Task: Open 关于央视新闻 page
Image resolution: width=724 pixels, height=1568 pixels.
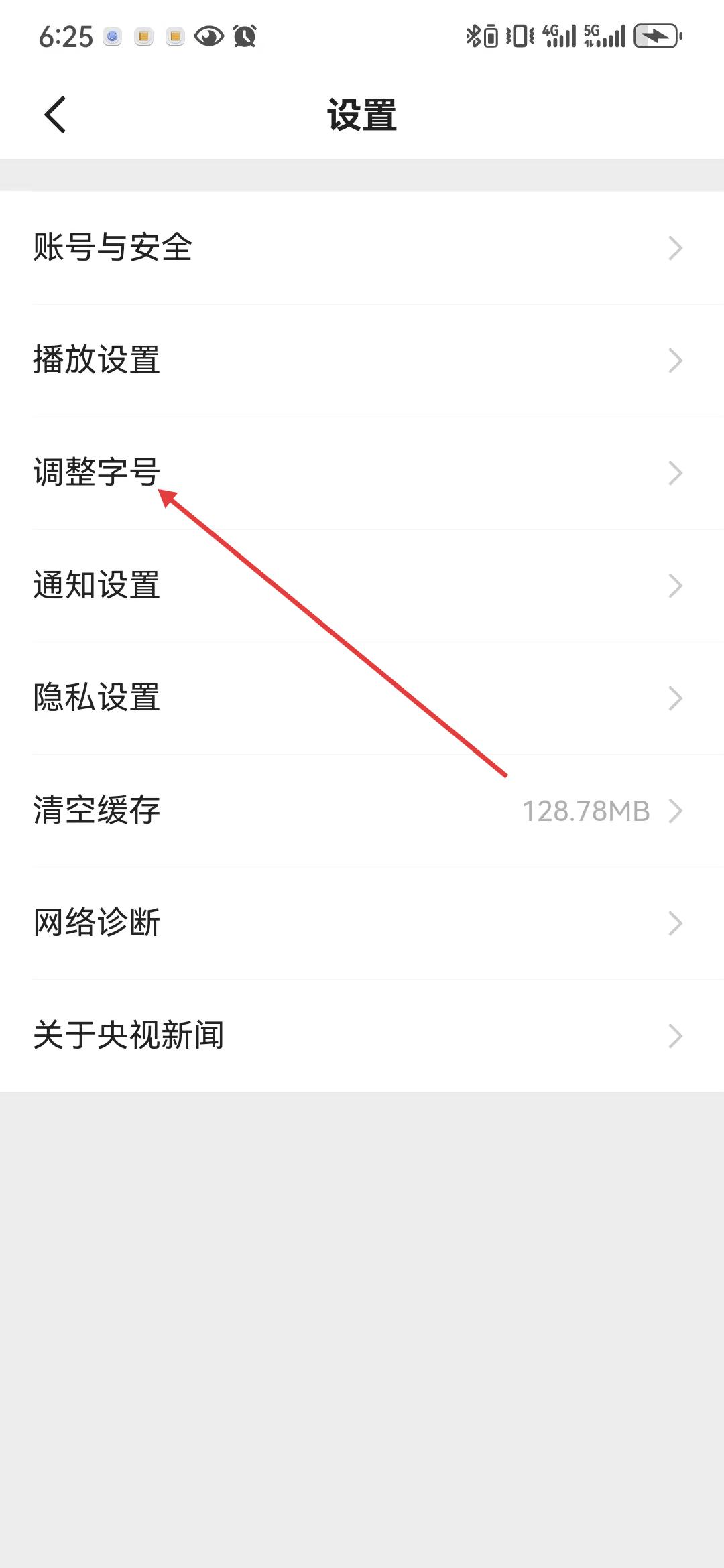Action: pos(362,1036)
